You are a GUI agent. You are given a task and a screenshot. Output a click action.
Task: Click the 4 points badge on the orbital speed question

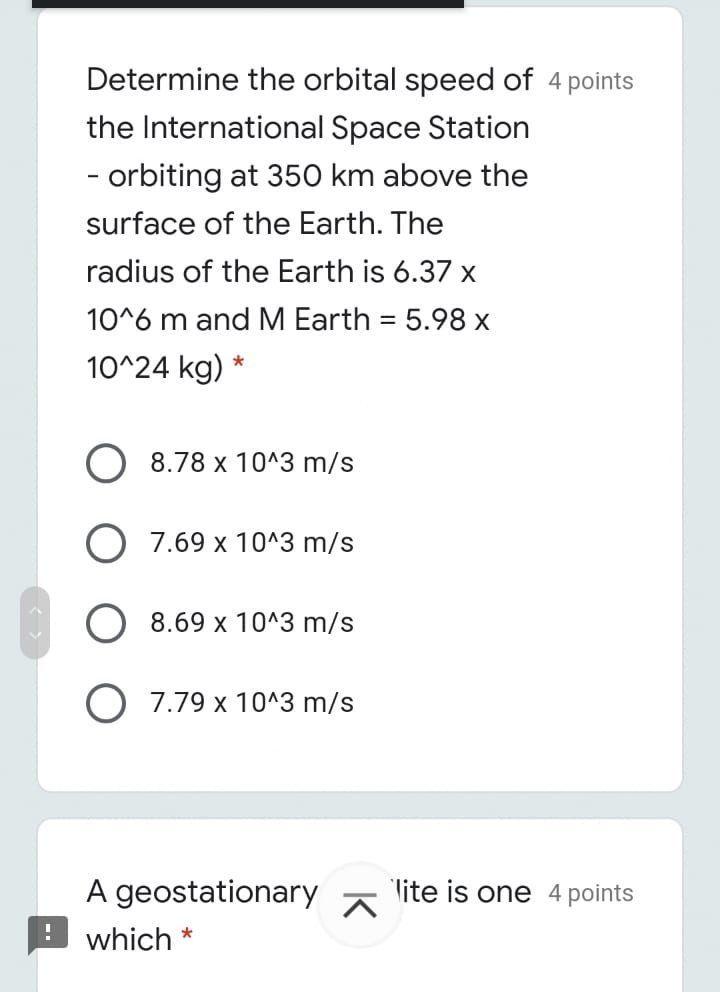click(590, 81)
